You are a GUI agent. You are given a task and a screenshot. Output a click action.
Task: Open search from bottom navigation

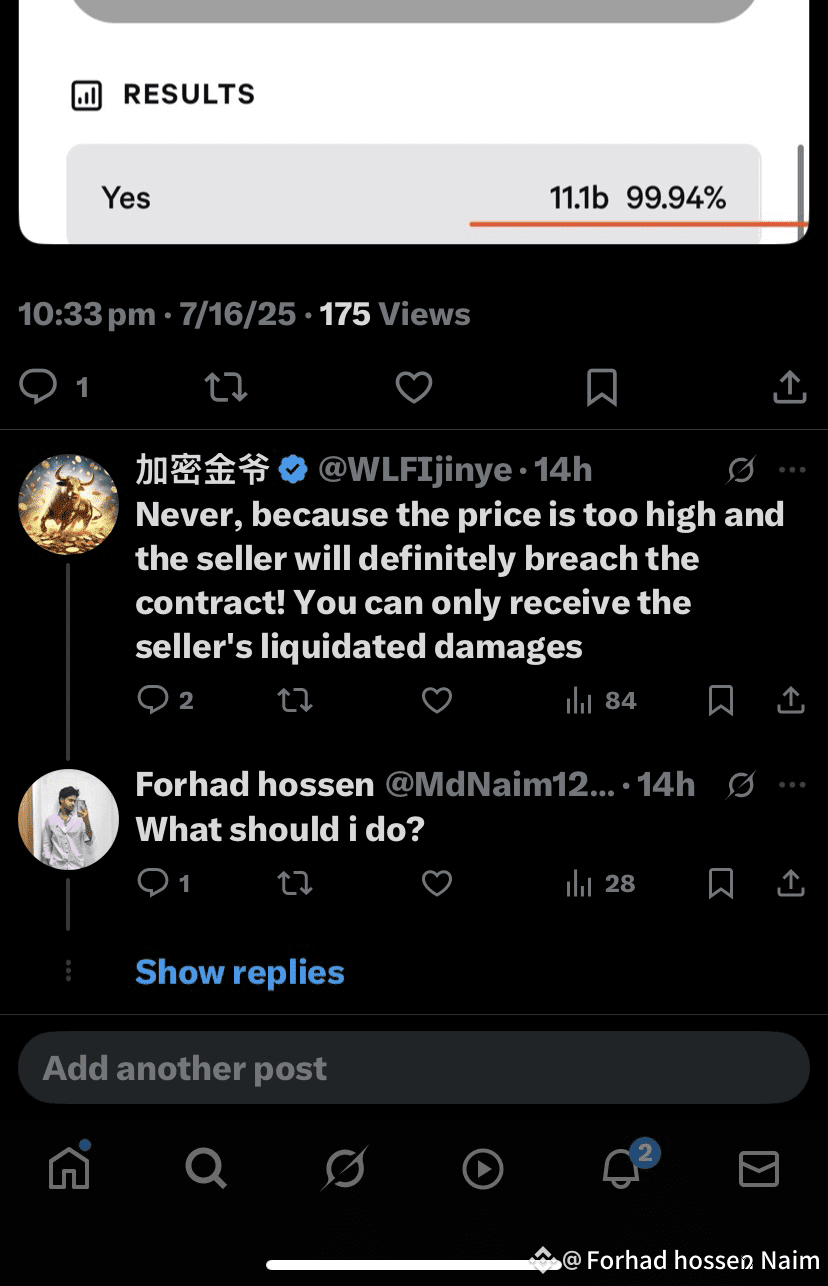click(x=206, y=1169)
